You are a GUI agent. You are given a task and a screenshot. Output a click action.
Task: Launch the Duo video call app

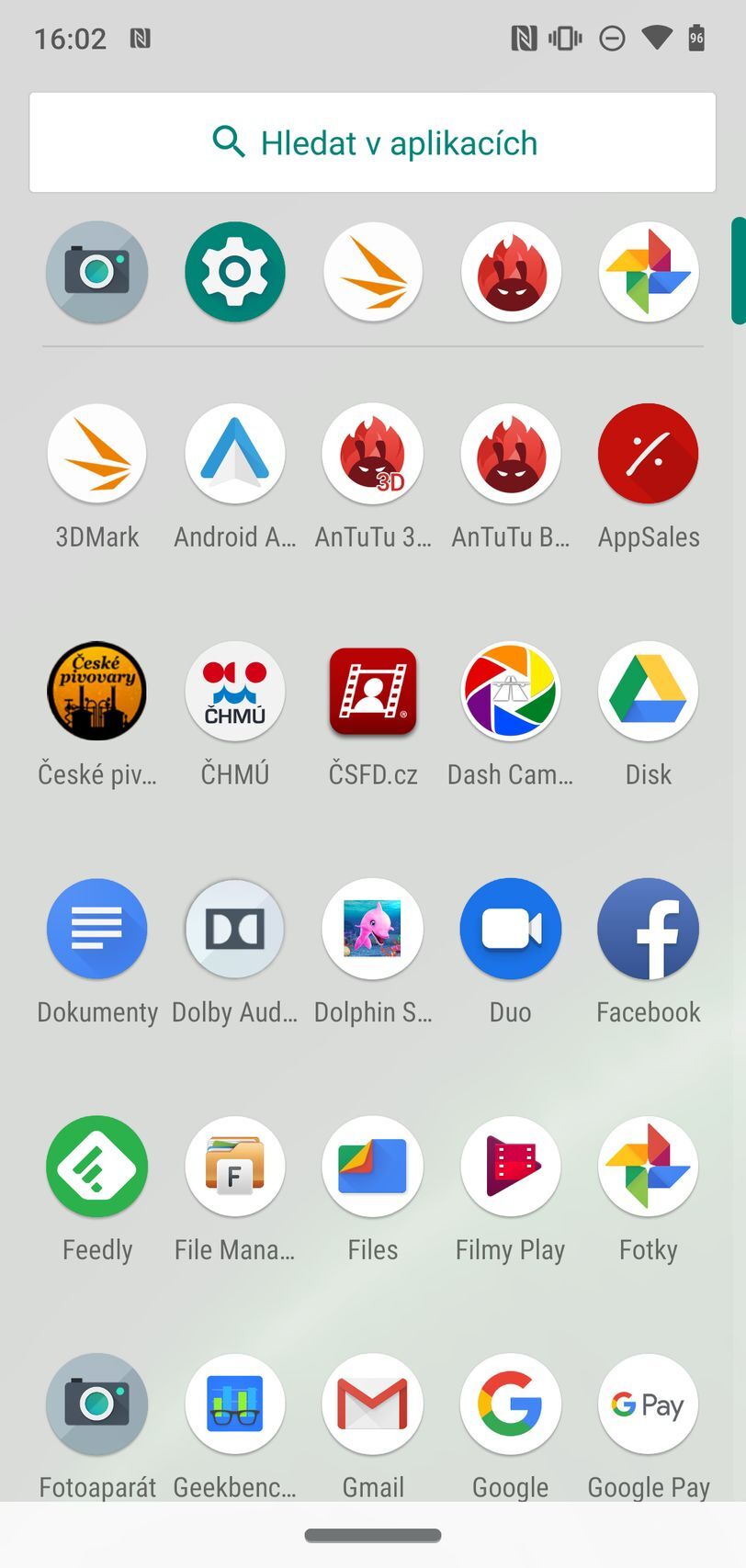pos(510,929)
